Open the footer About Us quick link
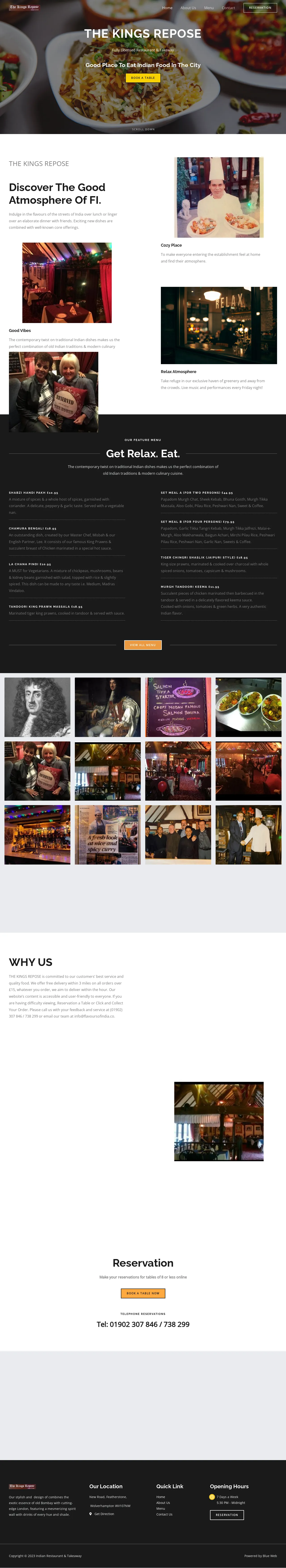The image size is (286, 1568). click(163, 1503)
